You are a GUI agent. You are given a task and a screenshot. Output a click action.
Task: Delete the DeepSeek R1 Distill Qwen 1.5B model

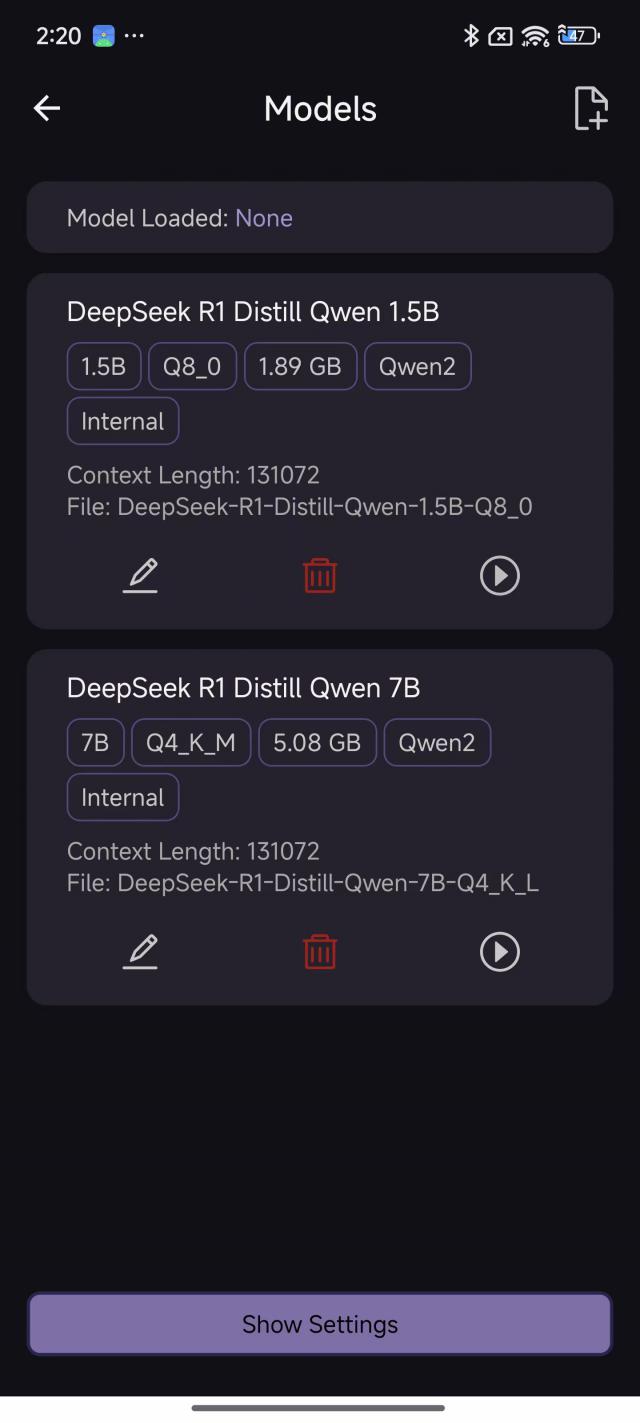click(x=320, y=575)
